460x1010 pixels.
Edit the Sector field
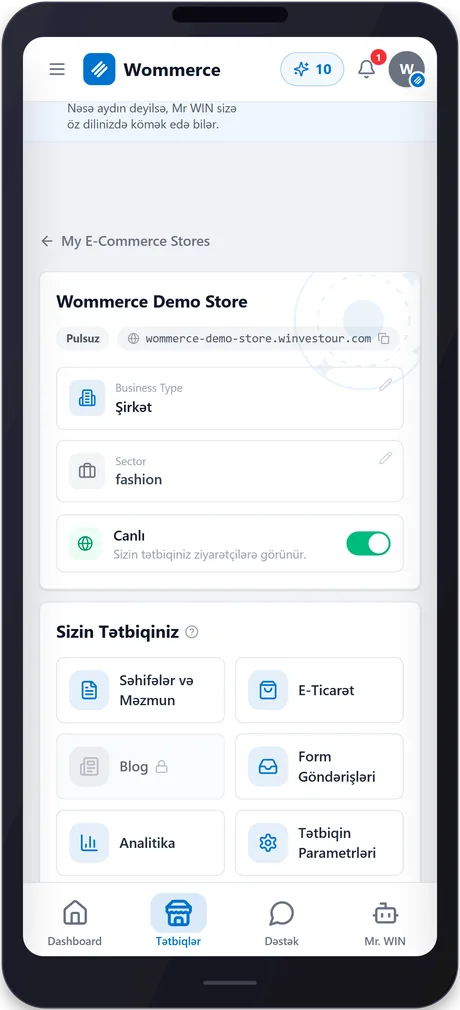(385, 459)
